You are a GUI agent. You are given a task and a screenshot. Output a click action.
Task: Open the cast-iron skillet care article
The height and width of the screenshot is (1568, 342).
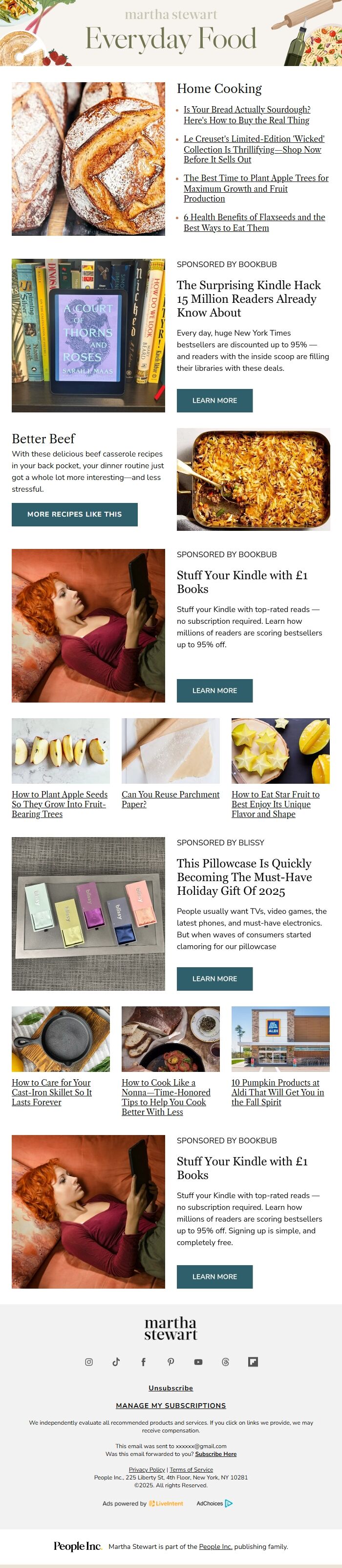[x=52, y=1092]
